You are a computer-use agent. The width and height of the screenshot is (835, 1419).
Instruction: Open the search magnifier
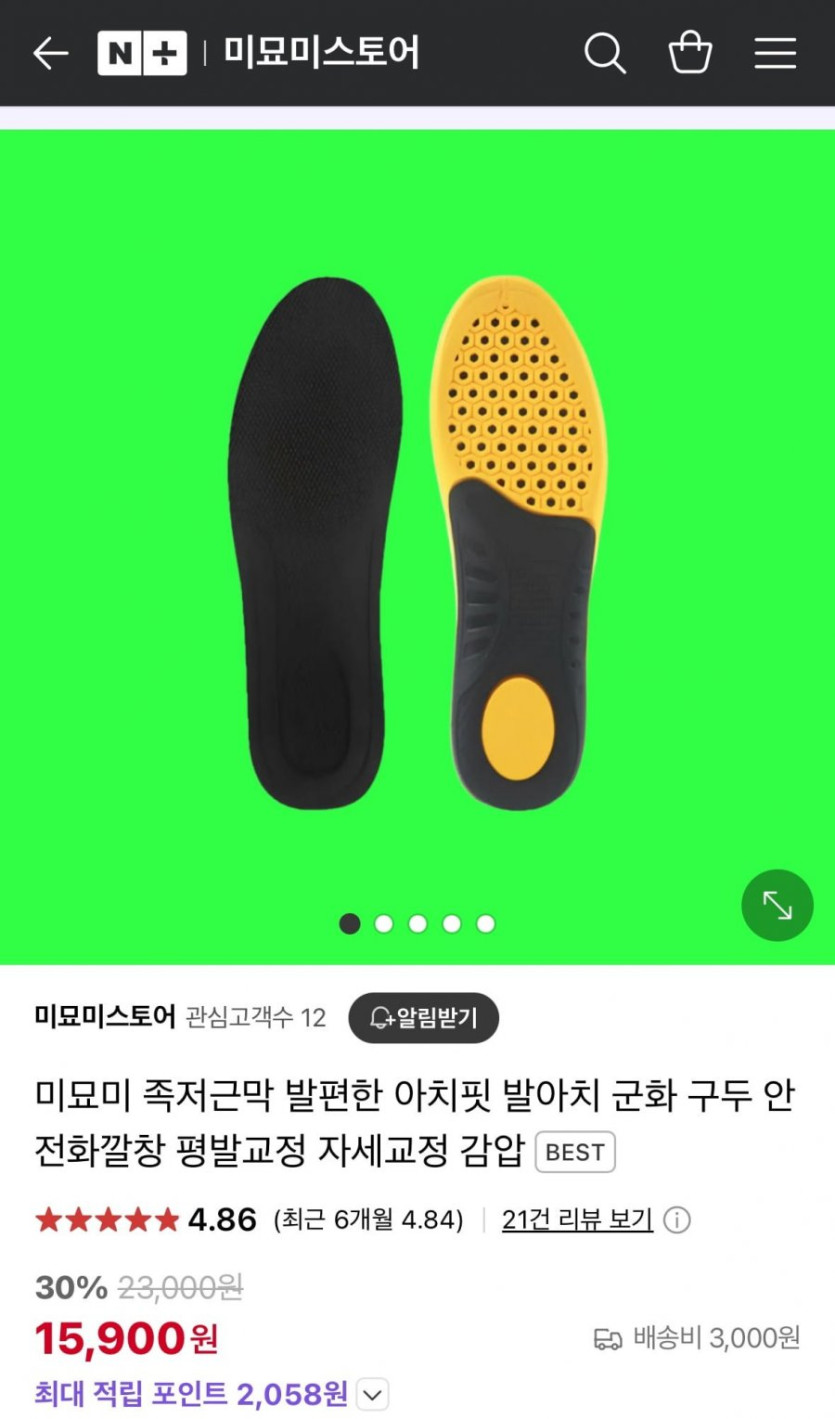point(605,53)
